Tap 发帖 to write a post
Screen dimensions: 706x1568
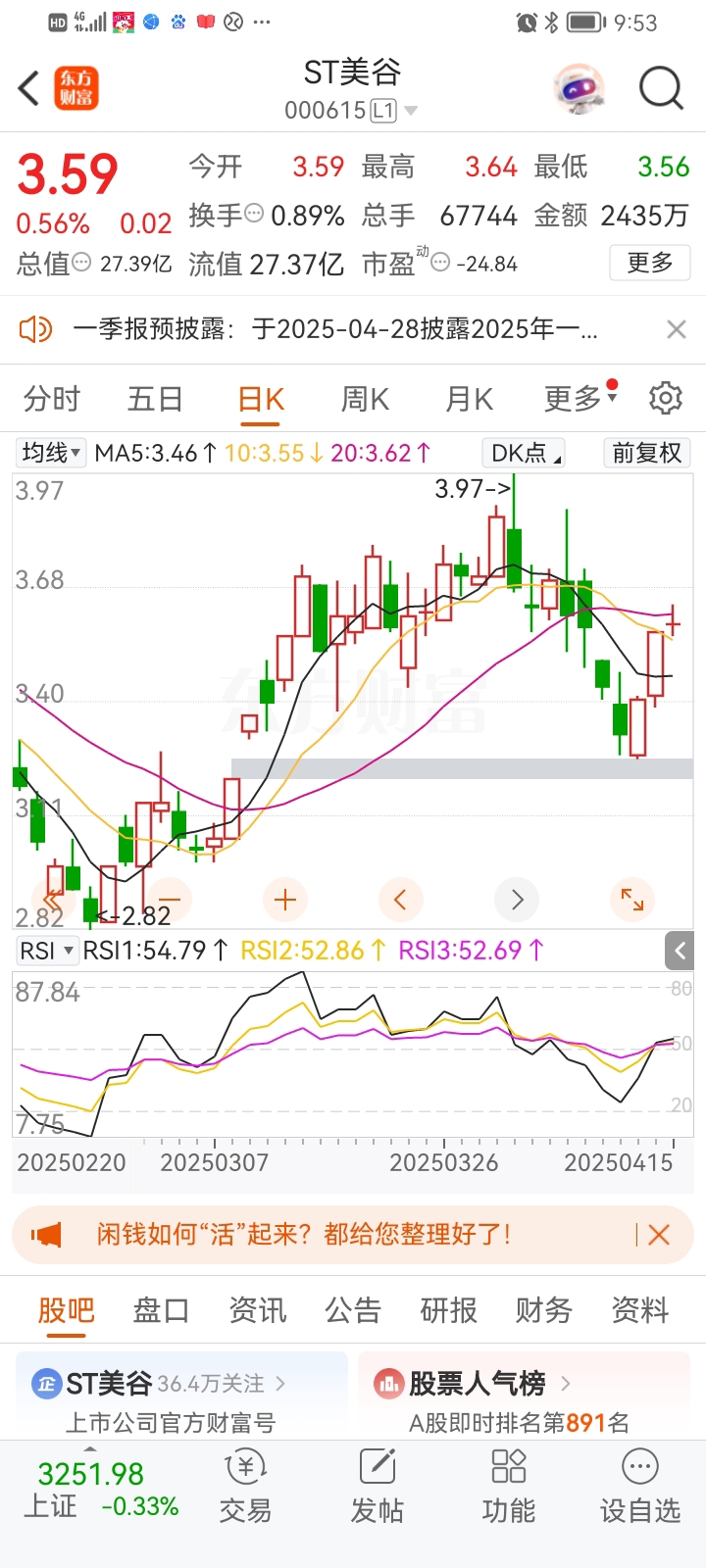tap(377, 1487)
